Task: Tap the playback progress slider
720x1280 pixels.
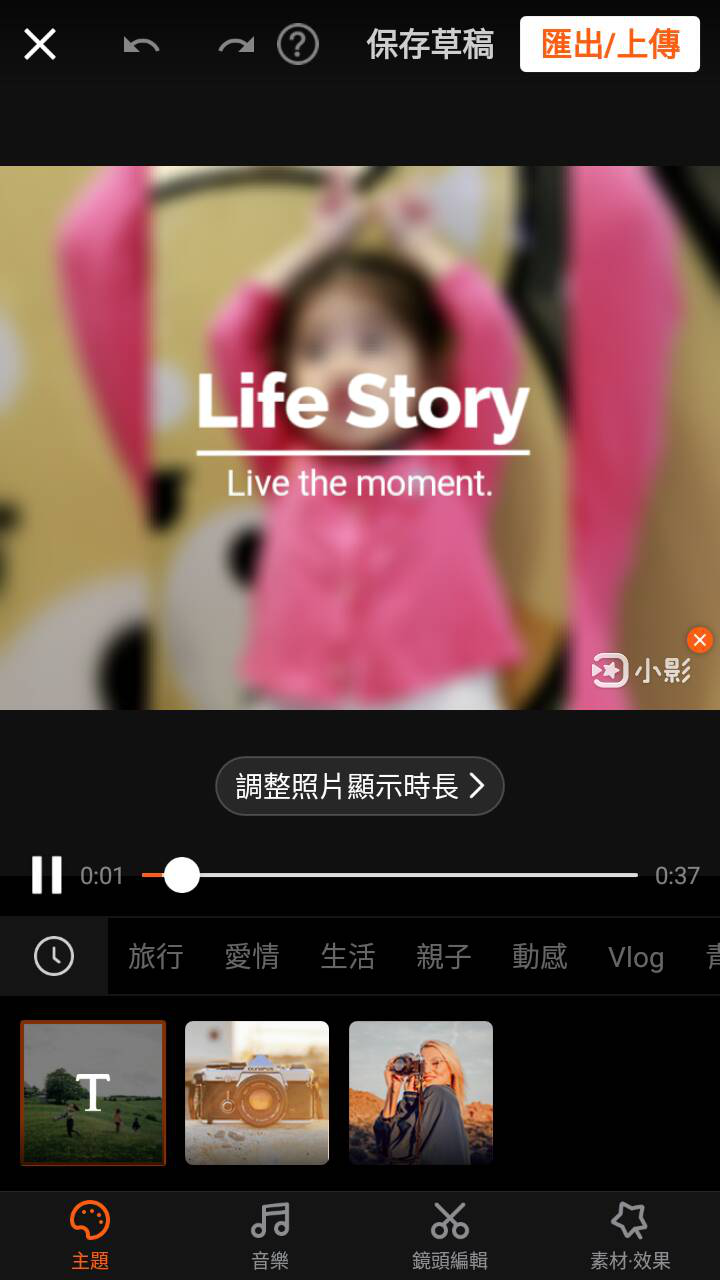Action: pyautogui.click(x=182, y=875)
